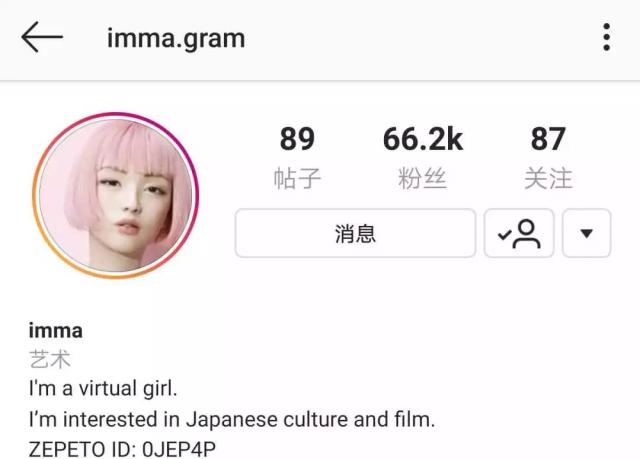Viewport: 640px width, 459px height.
Task: Open the 87 following list
Action: (x=548, y=157)
